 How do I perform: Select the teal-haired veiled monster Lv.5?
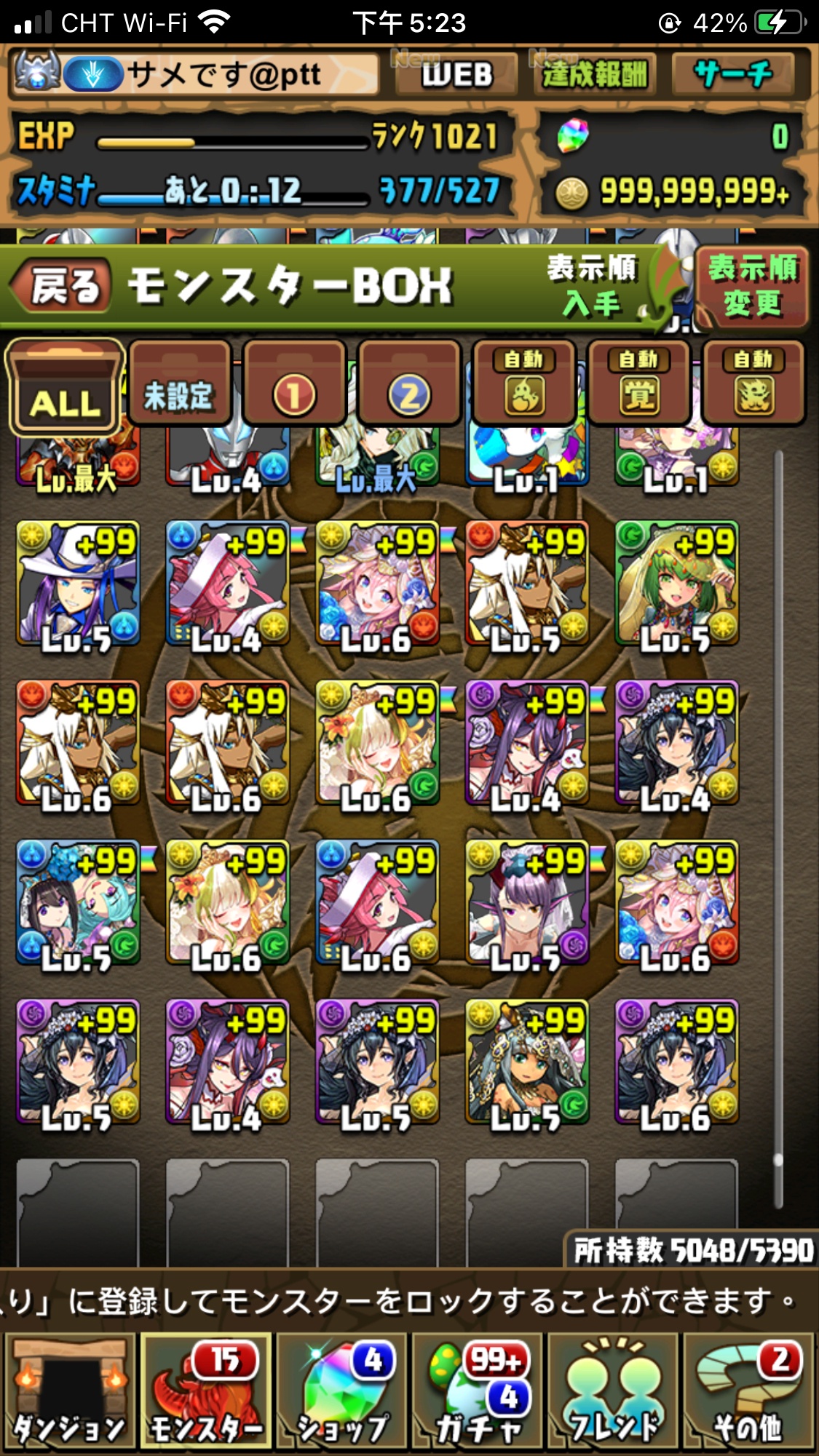[526, 1062]
